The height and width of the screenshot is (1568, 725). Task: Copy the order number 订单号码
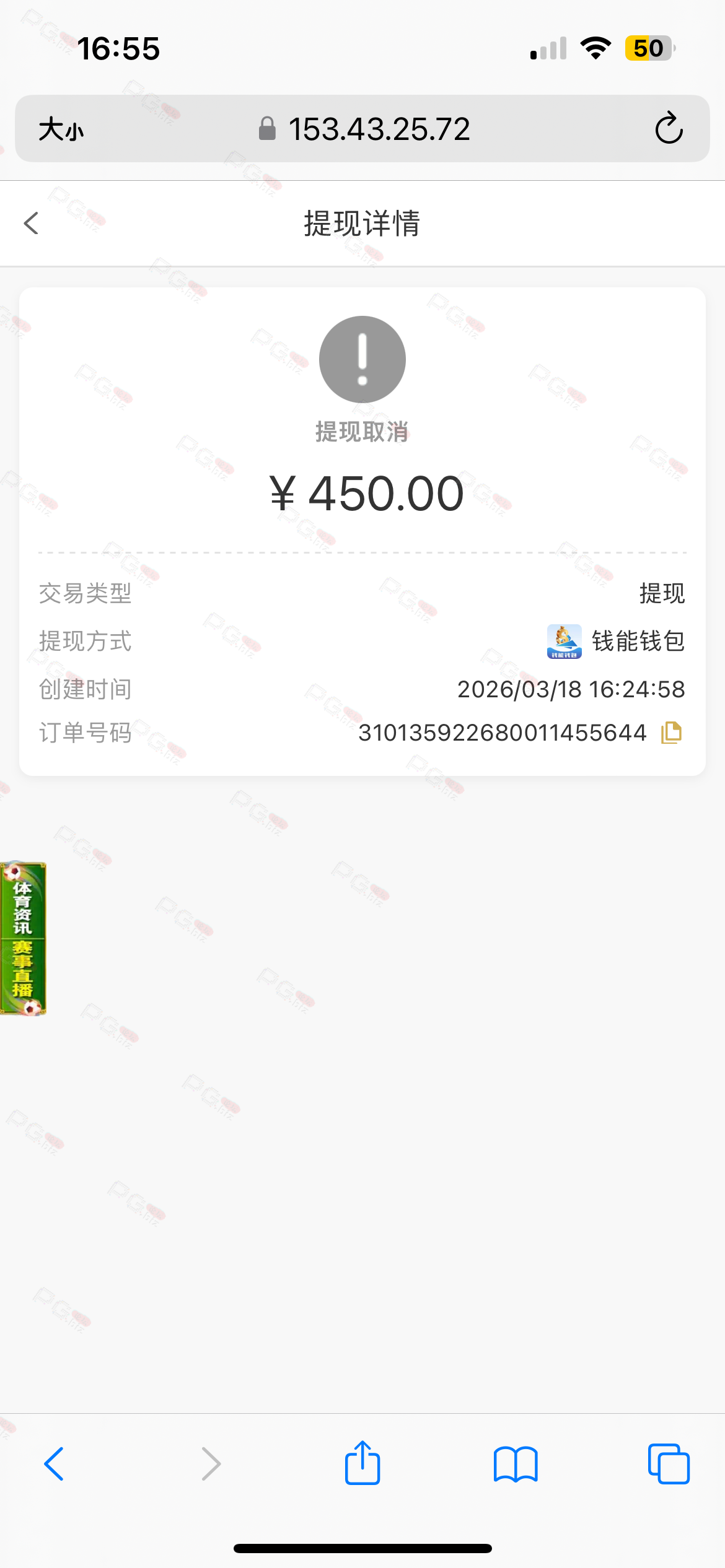tap(671, 733)
